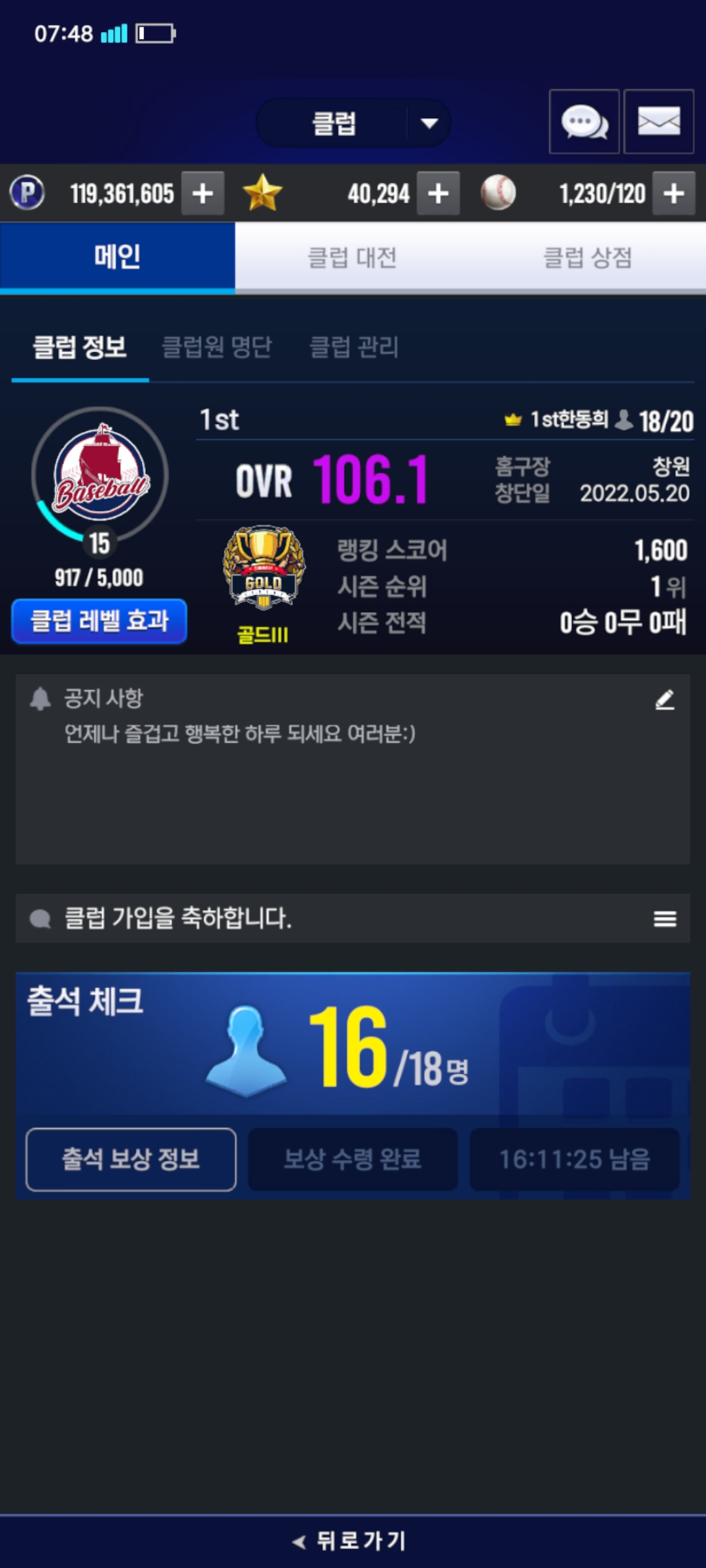Switch to the 클럽 대전 tab
This screenshot has height=1568, width=706.
tap(352, 257)
